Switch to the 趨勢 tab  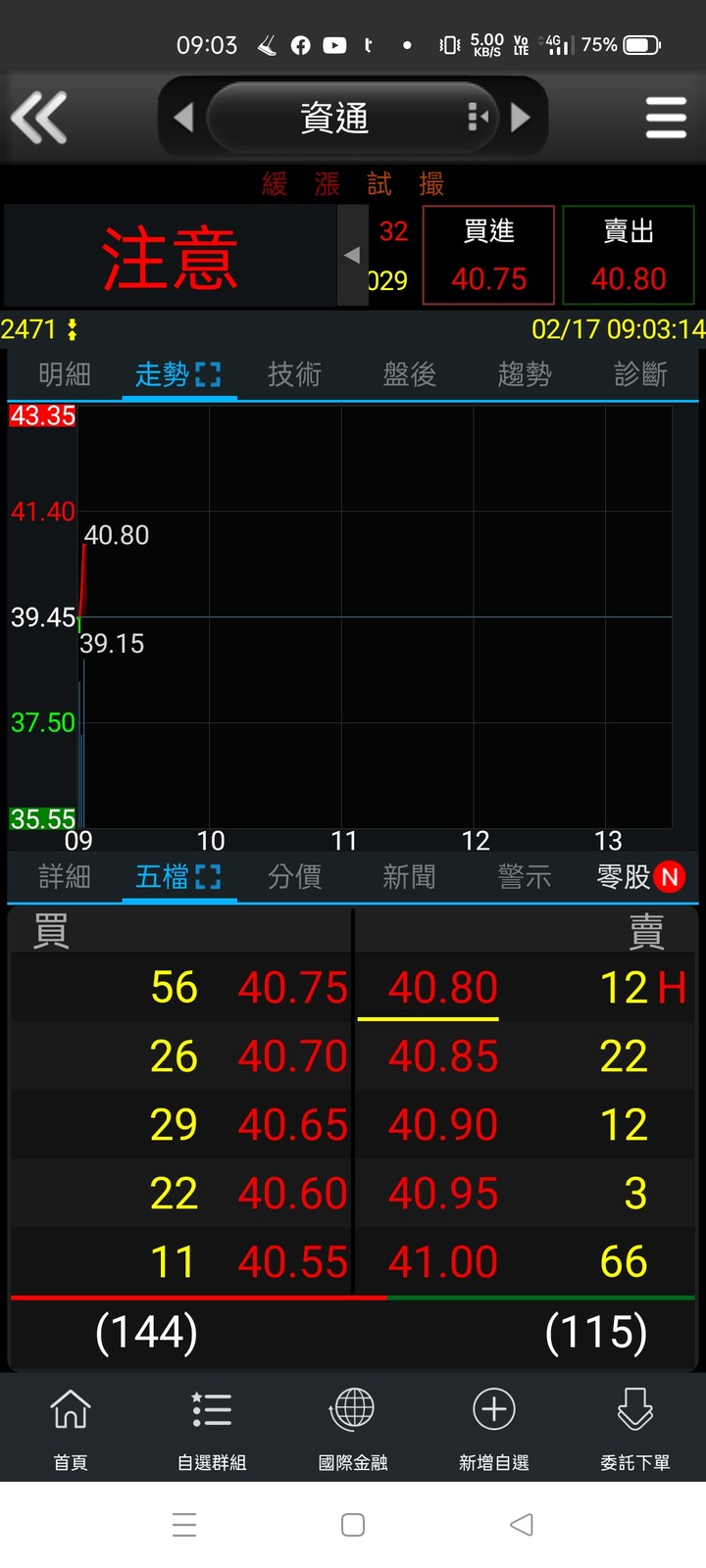click(525, 374)
